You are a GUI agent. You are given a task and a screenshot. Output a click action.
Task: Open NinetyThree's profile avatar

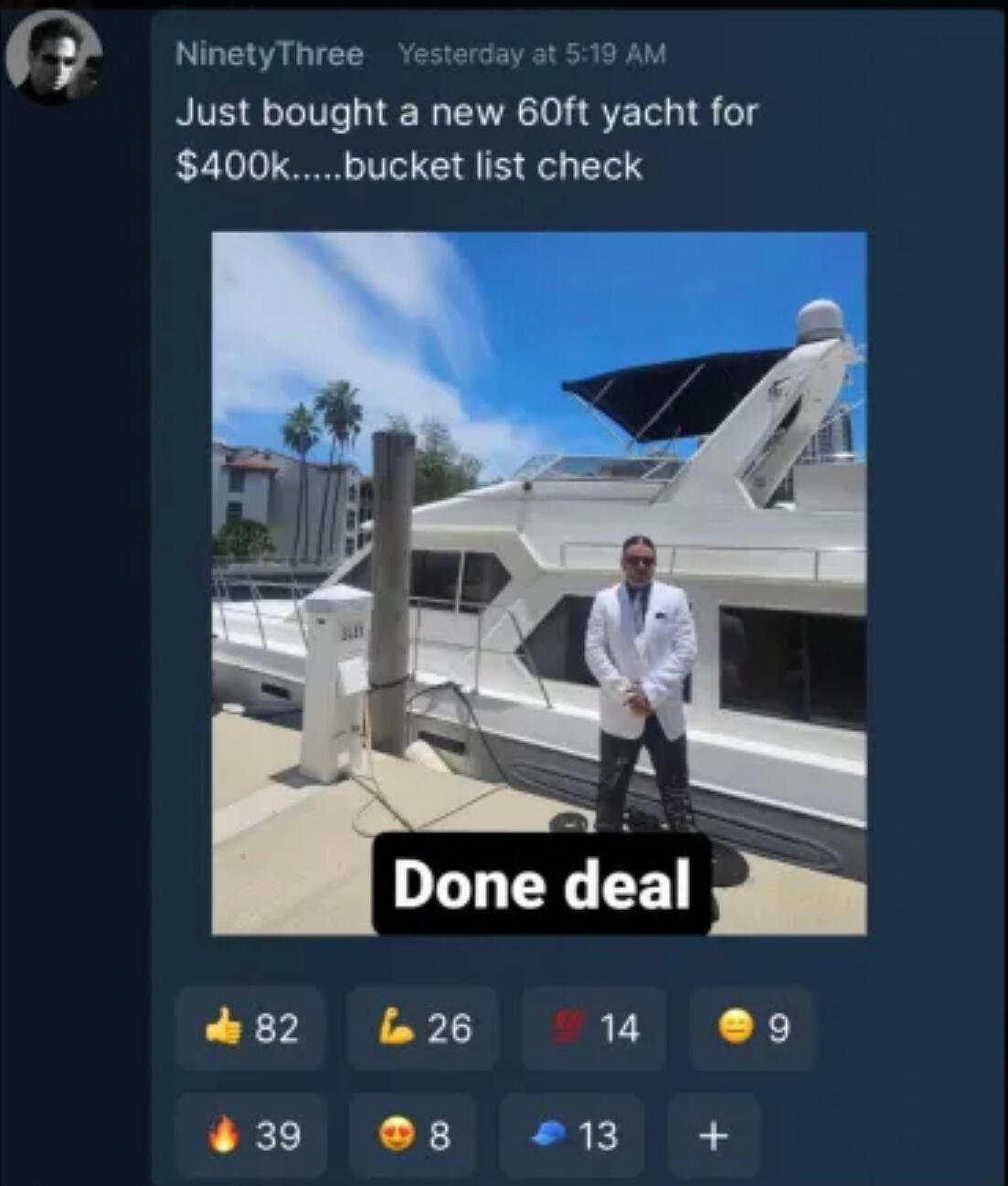54,58
